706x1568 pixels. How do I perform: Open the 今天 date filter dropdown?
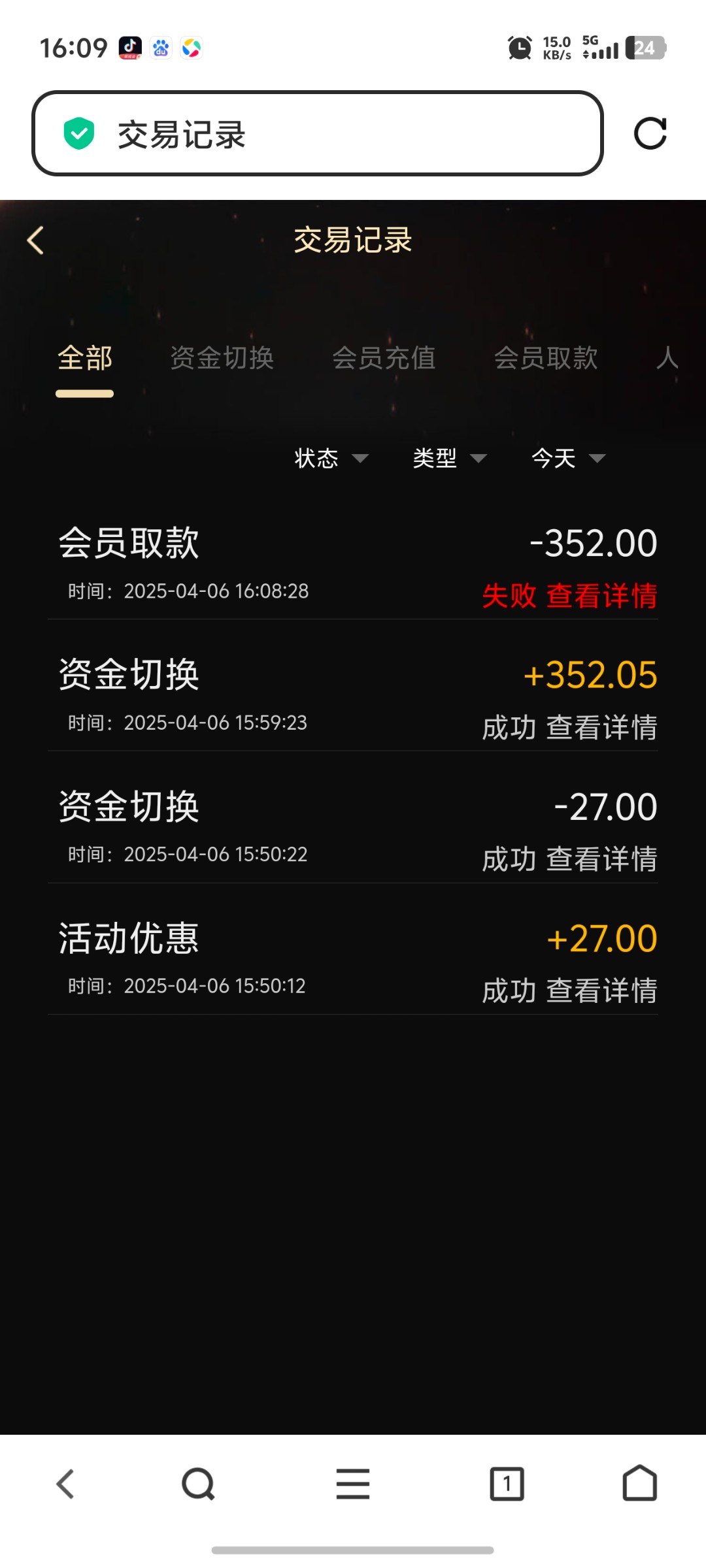click(x=569, y=458)
